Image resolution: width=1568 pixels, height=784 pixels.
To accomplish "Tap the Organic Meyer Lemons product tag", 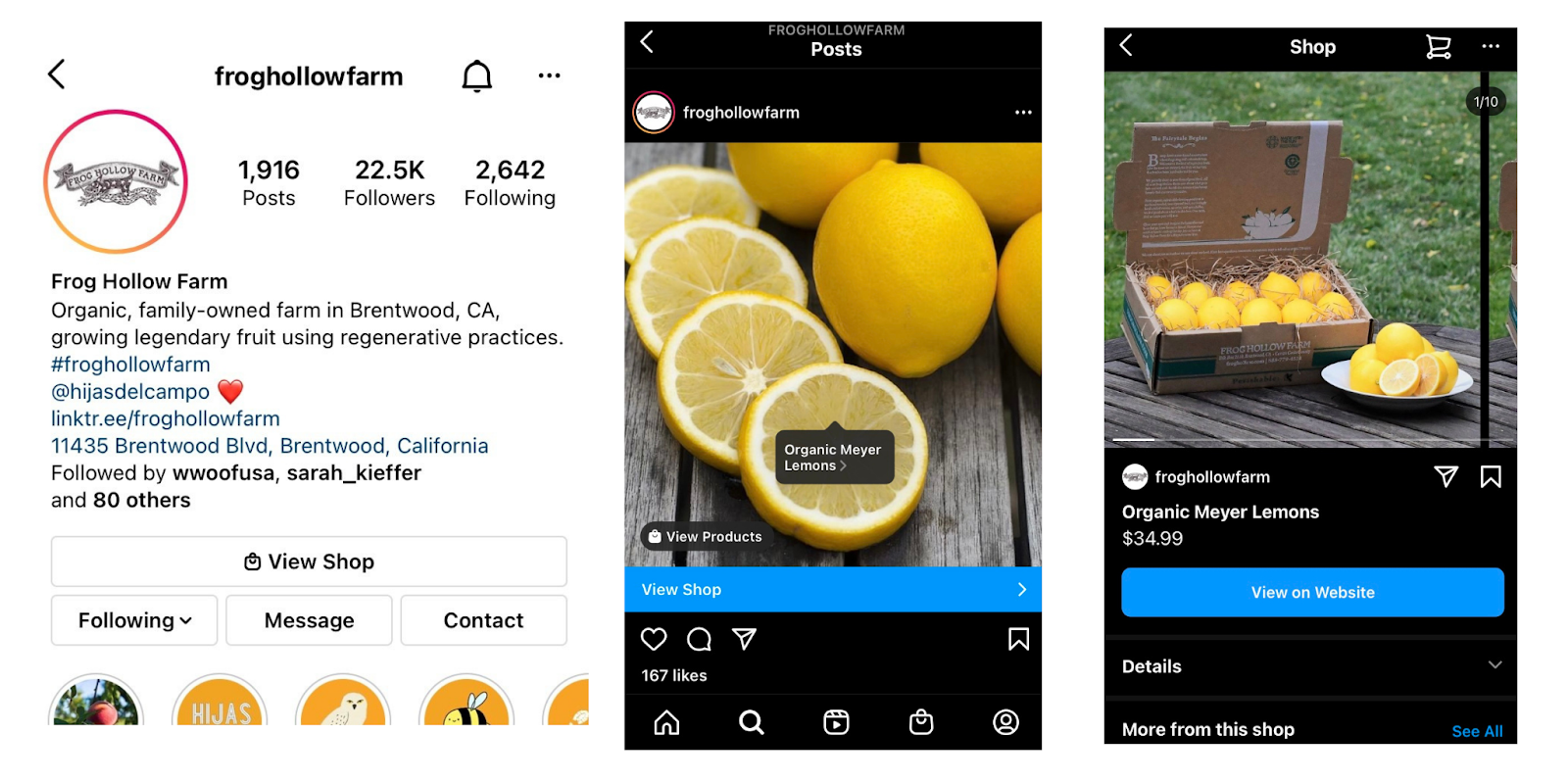I will (x=834, y=457).
